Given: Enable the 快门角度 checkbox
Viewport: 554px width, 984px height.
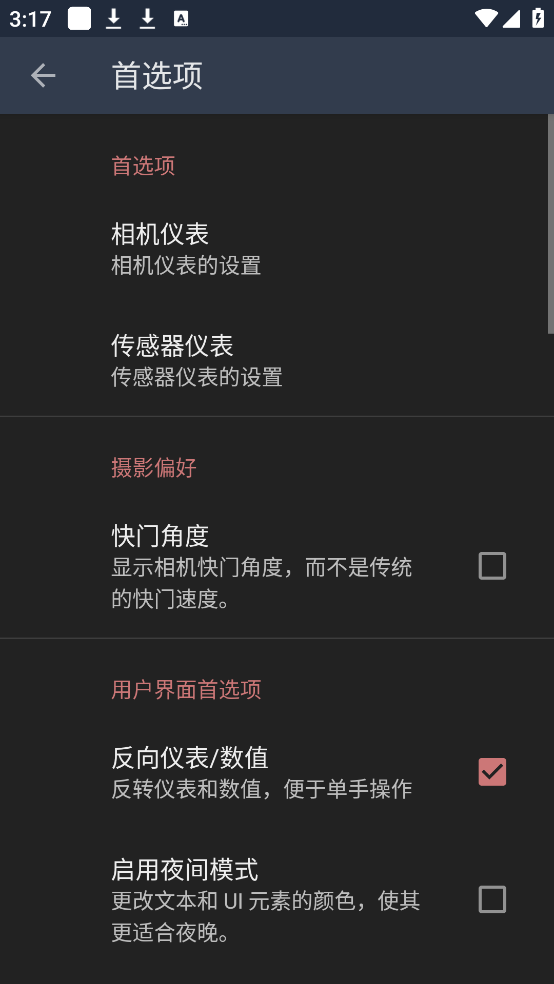Looking at the screenshot, I should tap(492, 565).
